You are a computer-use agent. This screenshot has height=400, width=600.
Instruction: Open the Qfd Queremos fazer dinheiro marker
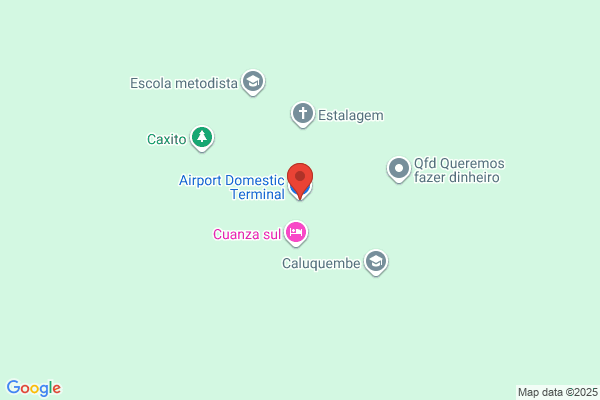tap(399, 169)
